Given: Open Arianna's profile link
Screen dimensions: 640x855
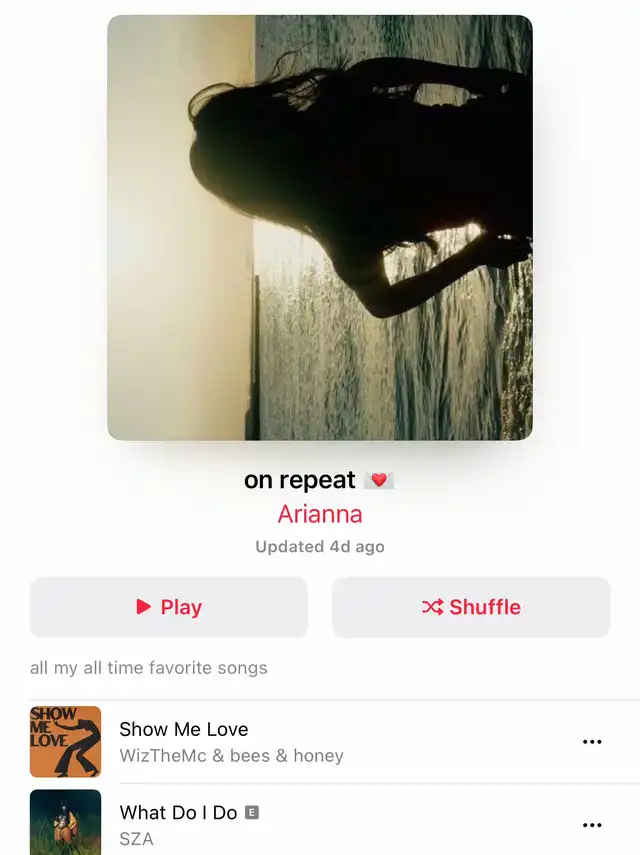Looking at the screenshot, I should point(320,514).
